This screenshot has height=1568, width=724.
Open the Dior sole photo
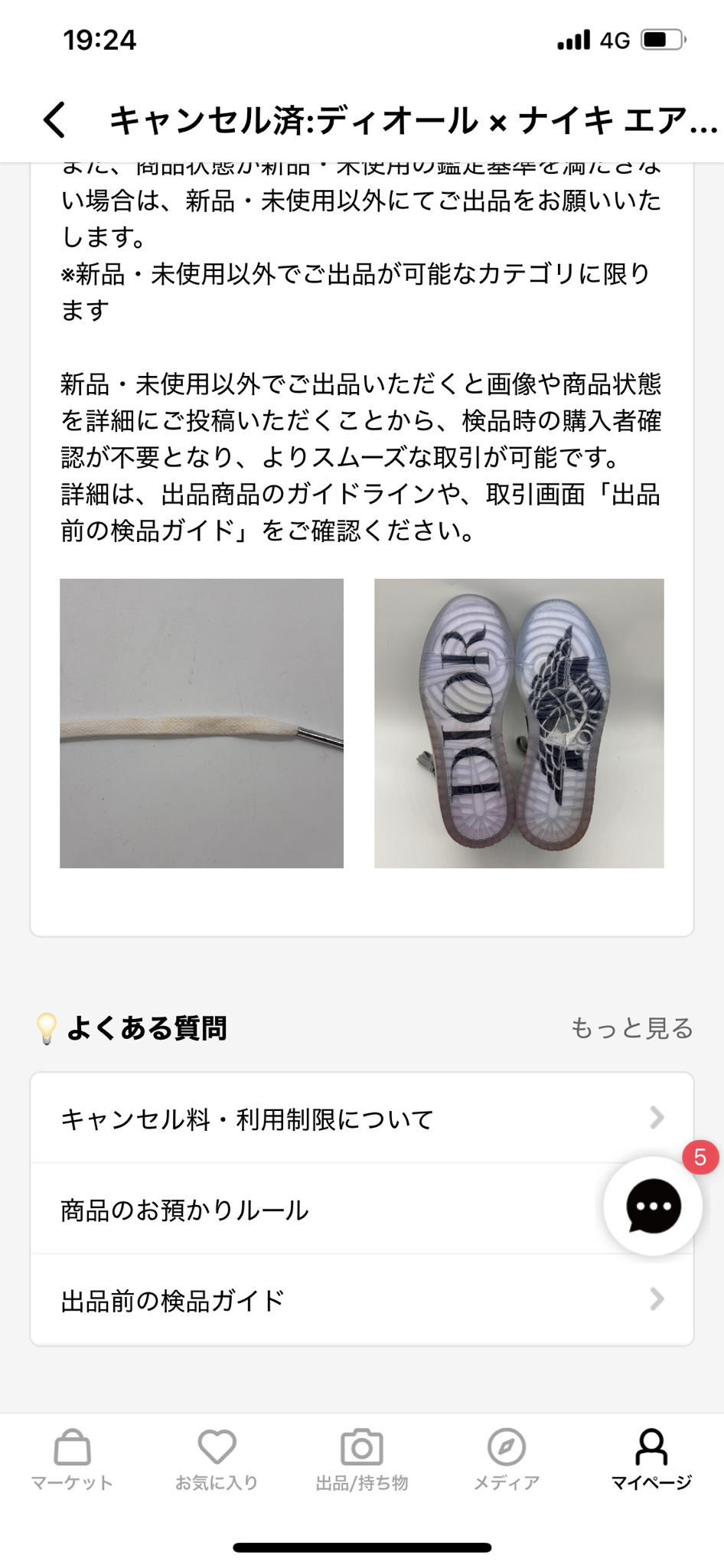[x=519, y=723]
